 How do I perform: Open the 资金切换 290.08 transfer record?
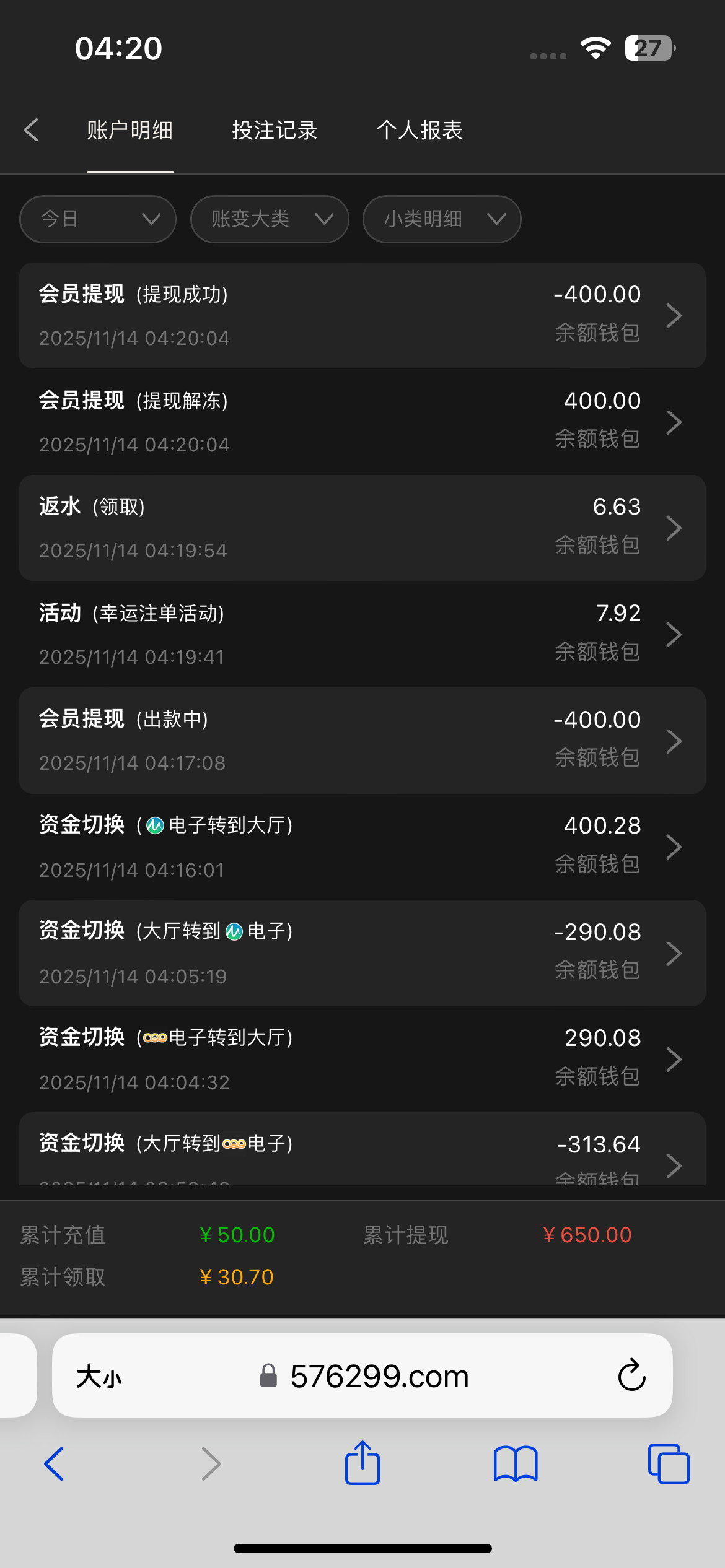[362, 1059]
